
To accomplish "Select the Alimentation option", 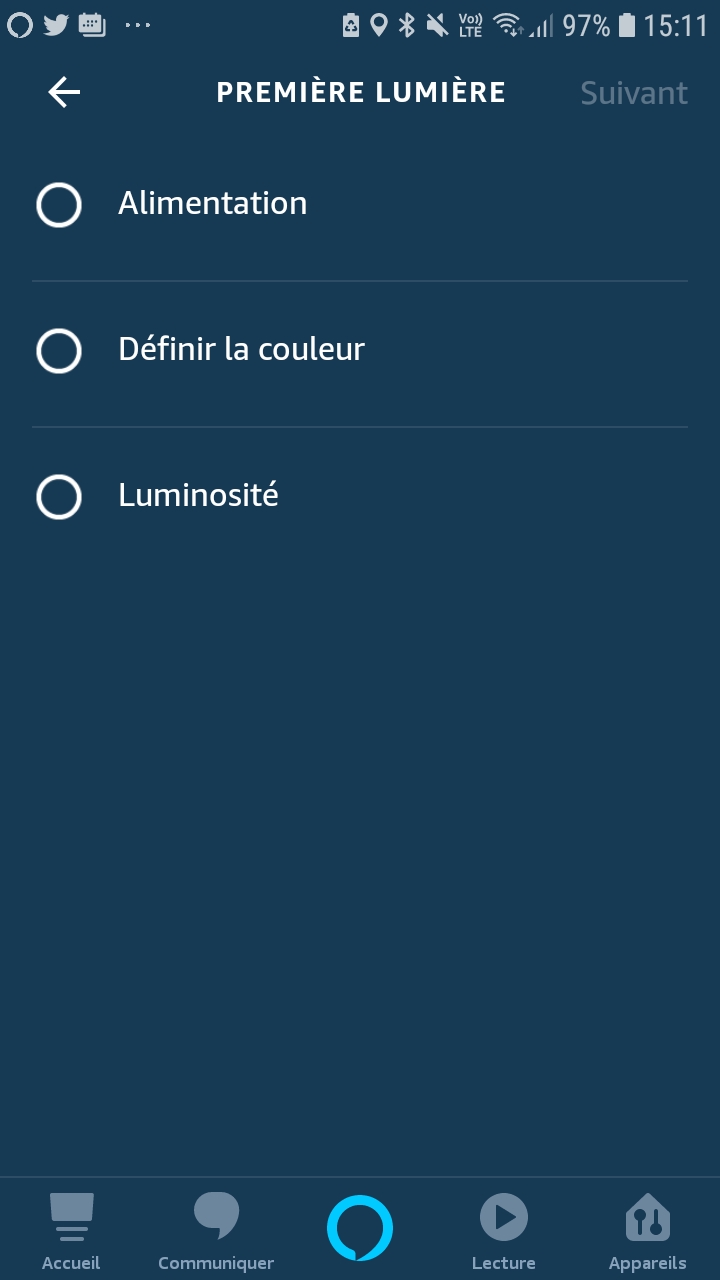I will 360,205.
